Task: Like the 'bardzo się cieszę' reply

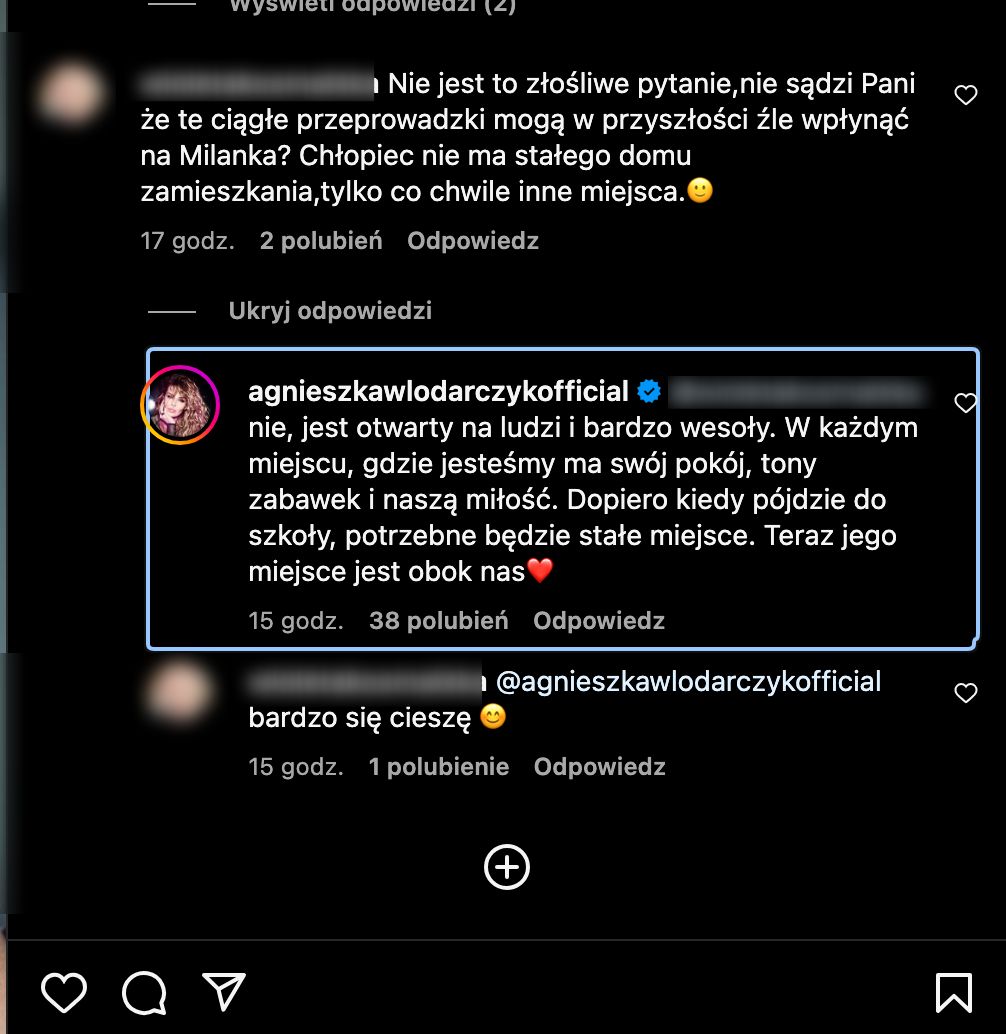Action: point(965,693)
